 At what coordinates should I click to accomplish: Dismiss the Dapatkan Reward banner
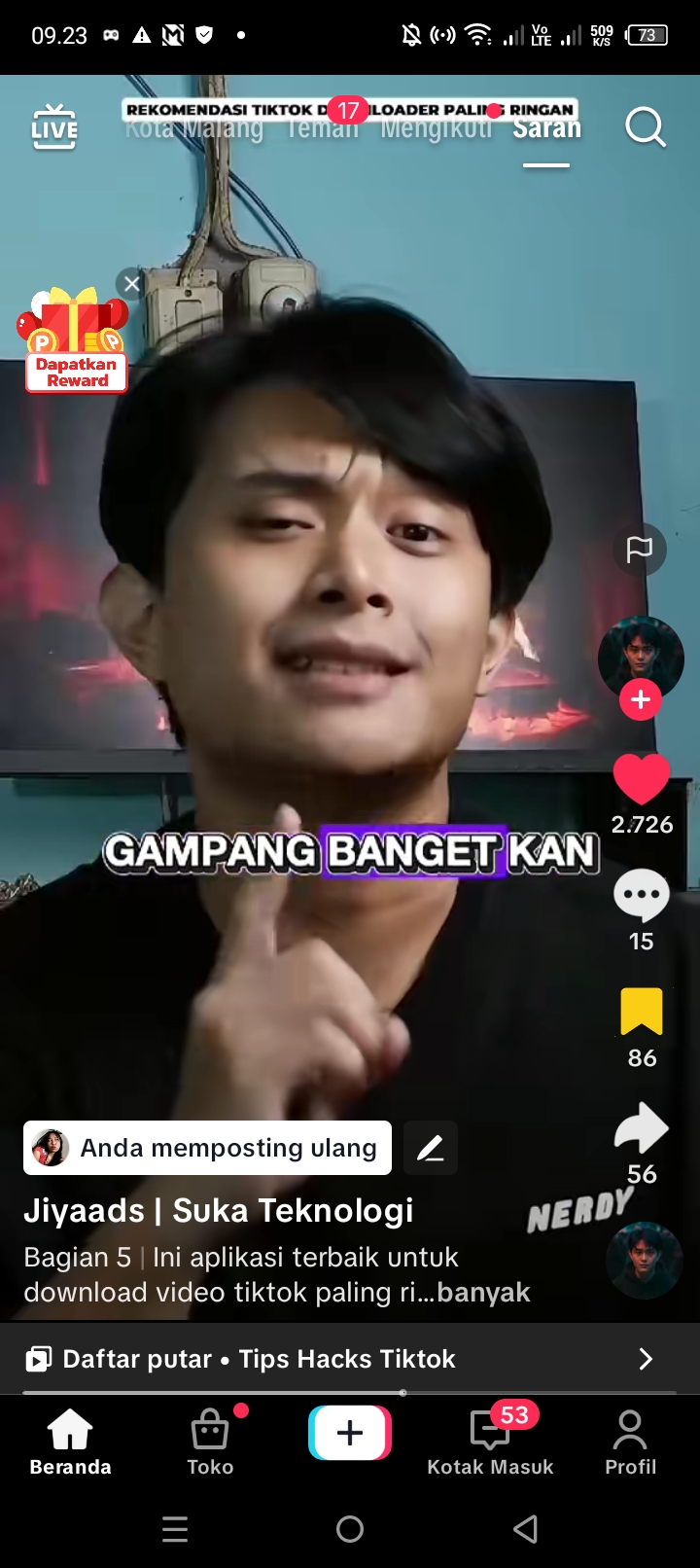point(131,284)
